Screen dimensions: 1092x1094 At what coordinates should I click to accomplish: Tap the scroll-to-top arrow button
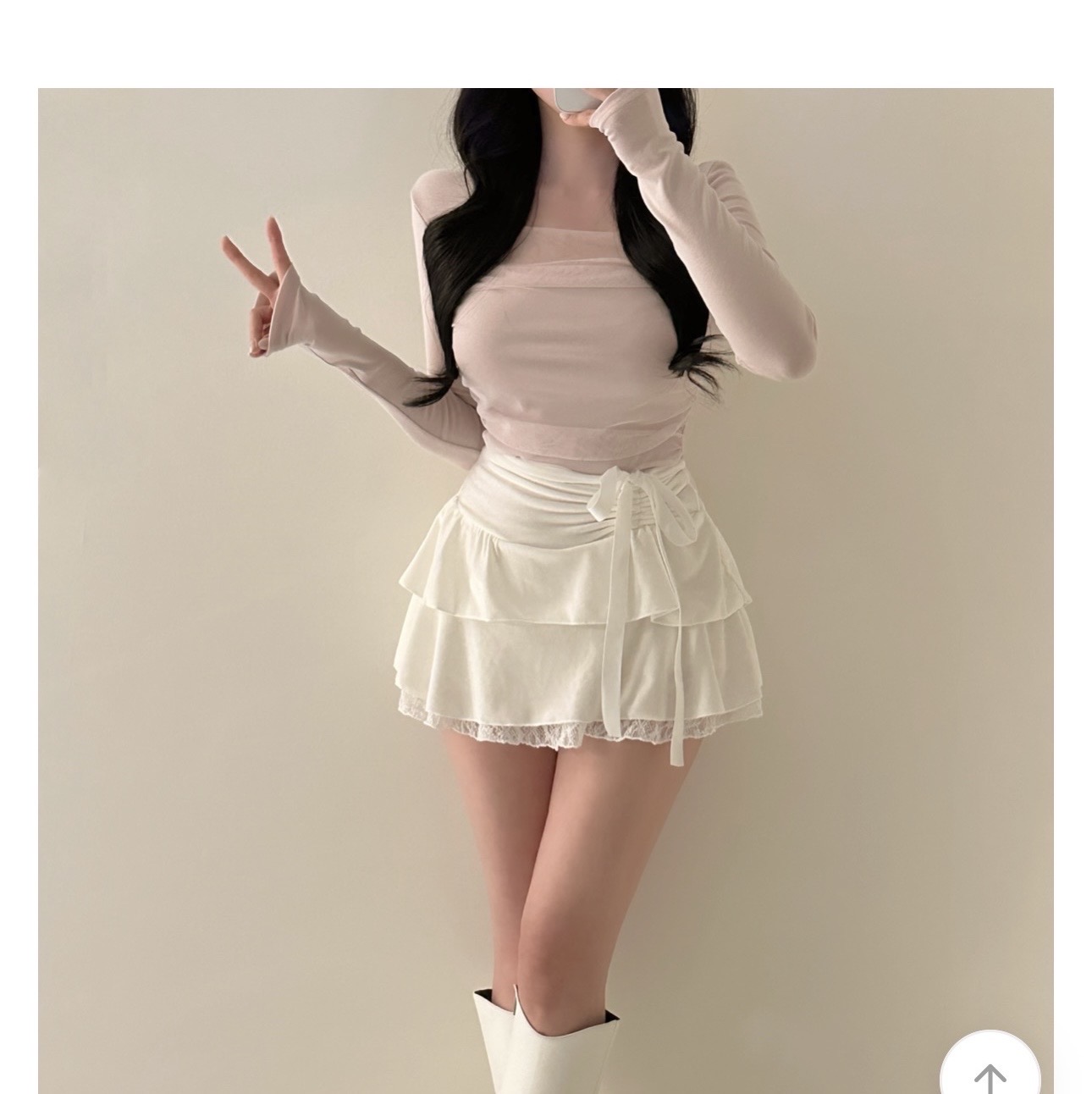tap(990, 1070)
